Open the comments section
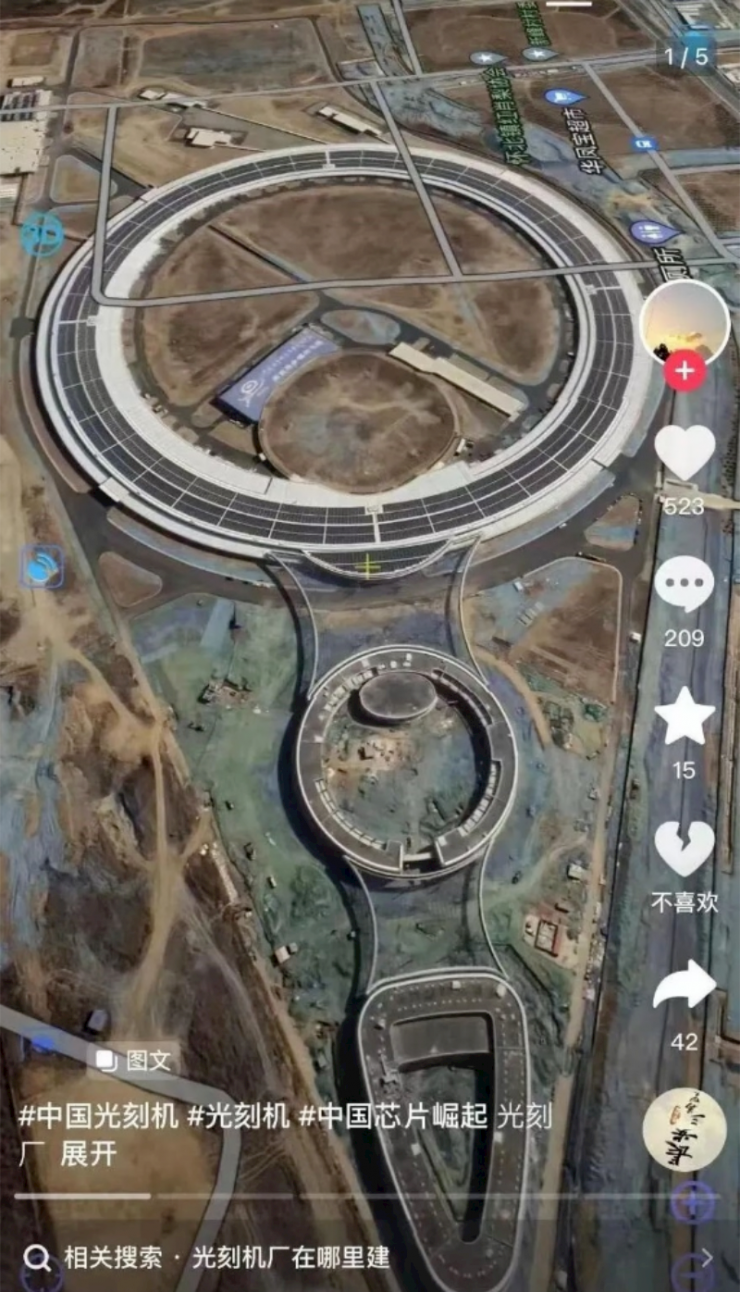This screenshot has height=1292, width=740. pyautogui.click(x=684, y=584)
